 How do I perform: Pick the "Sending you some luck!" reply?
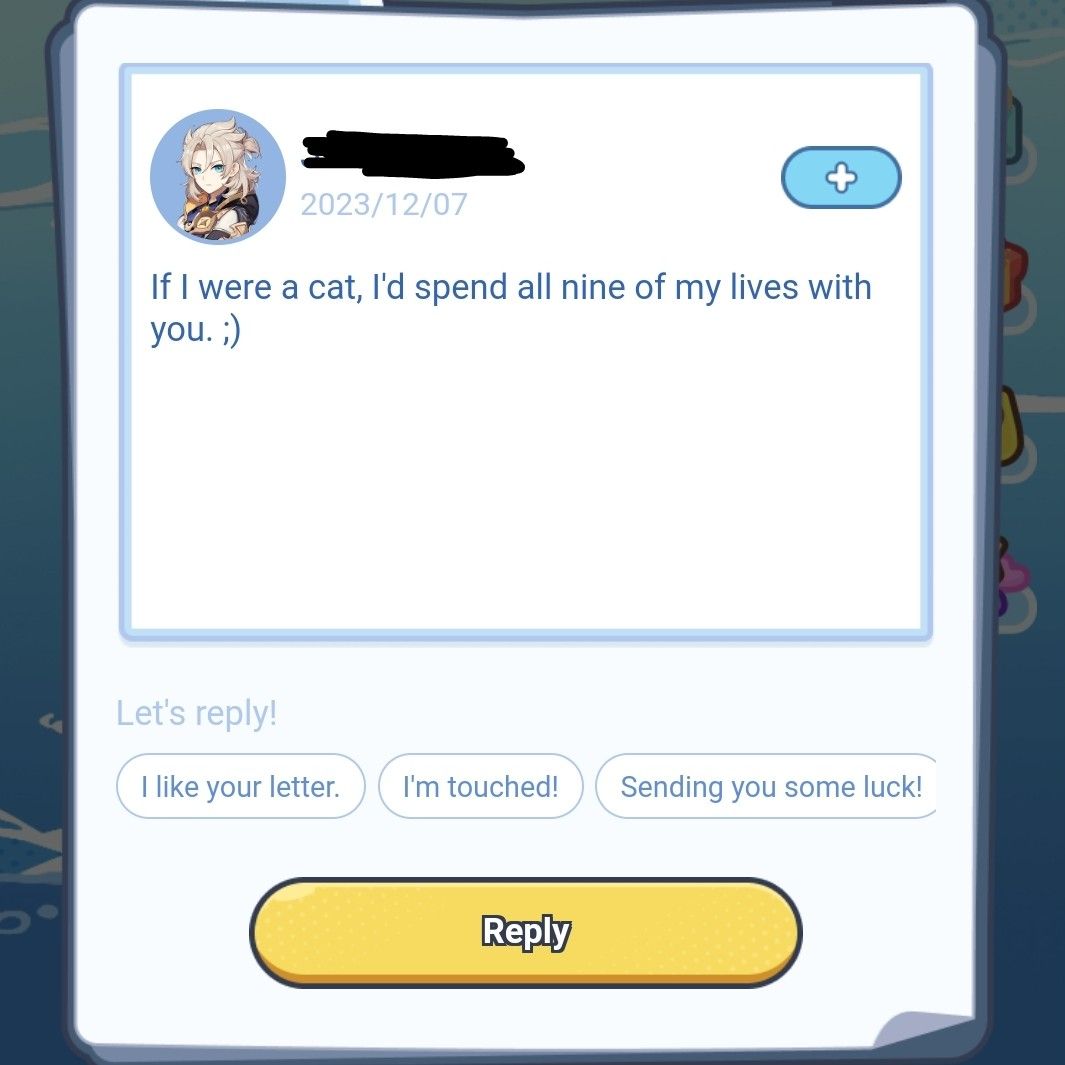click(x=768, y=786)
